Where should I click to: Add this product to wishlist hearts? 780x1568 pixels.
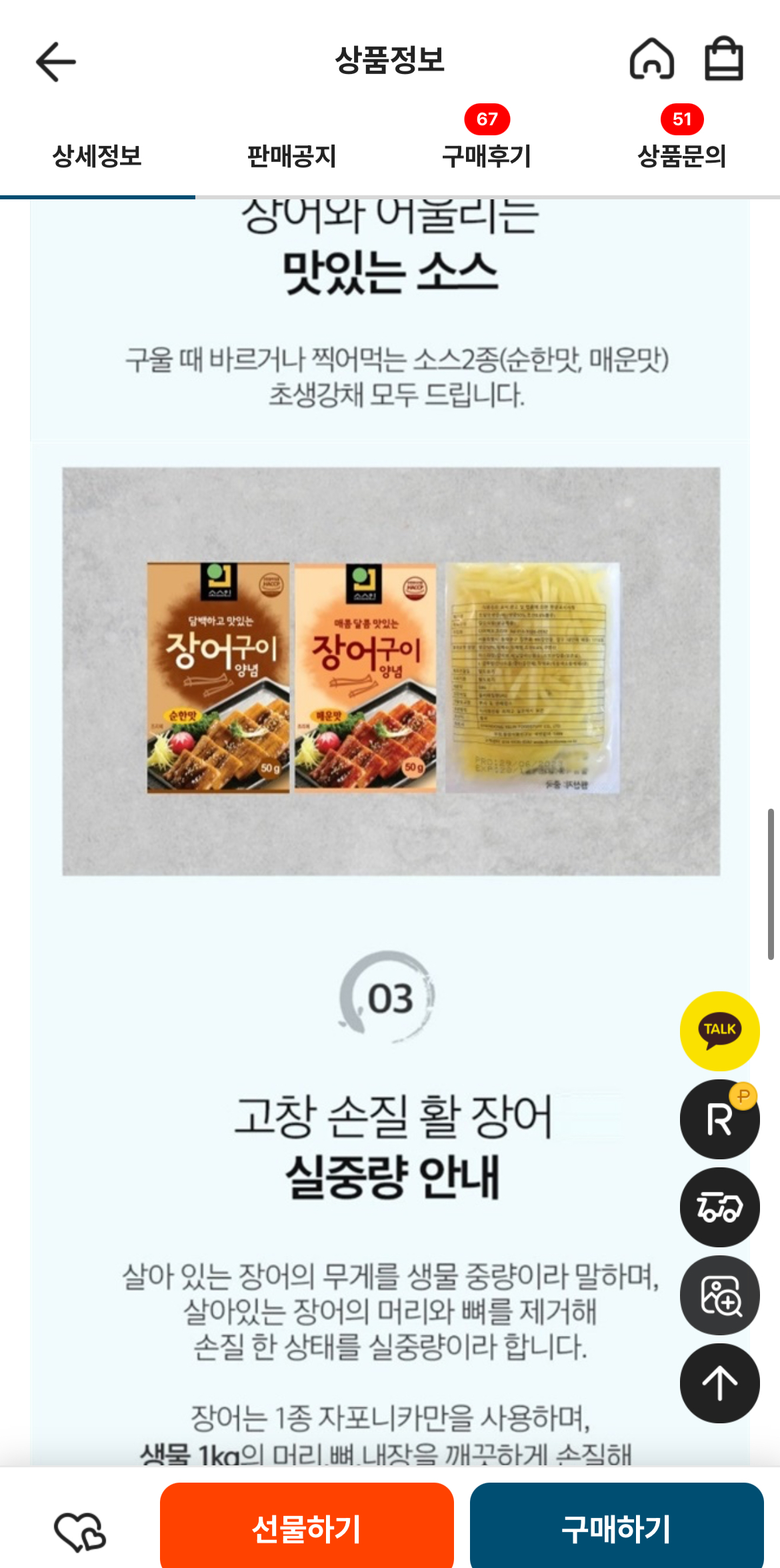[80, 1530]
